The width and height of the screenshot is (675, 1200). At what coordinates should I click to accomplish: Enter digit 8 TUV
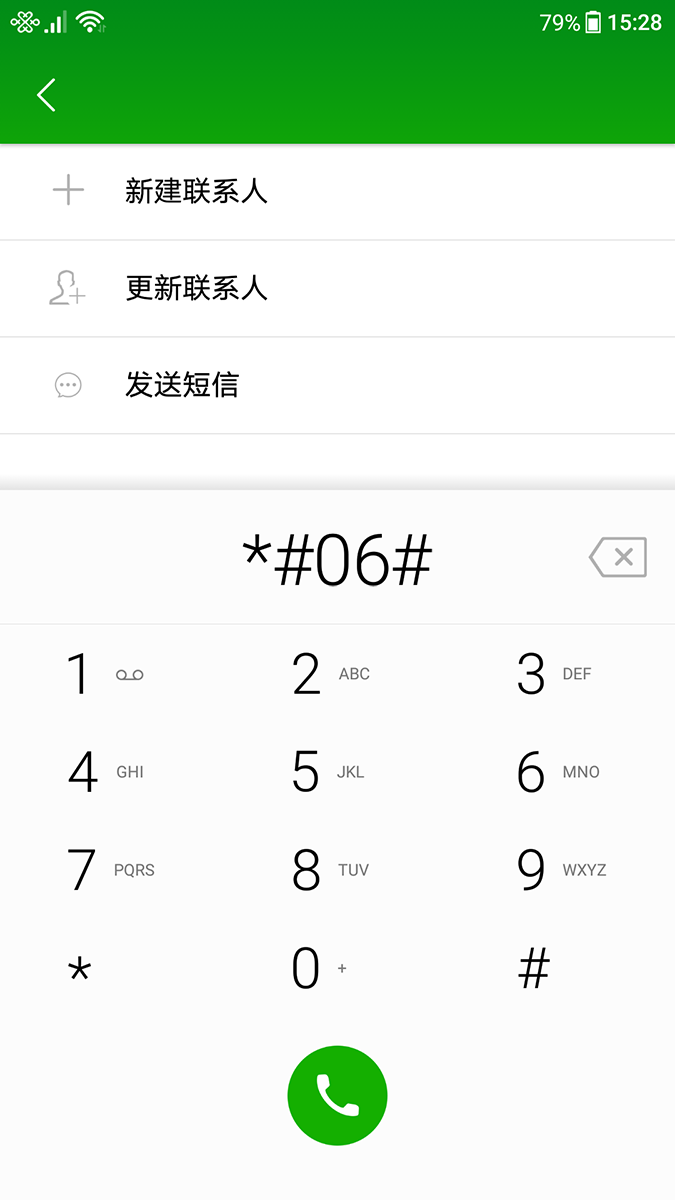(337, 870)
